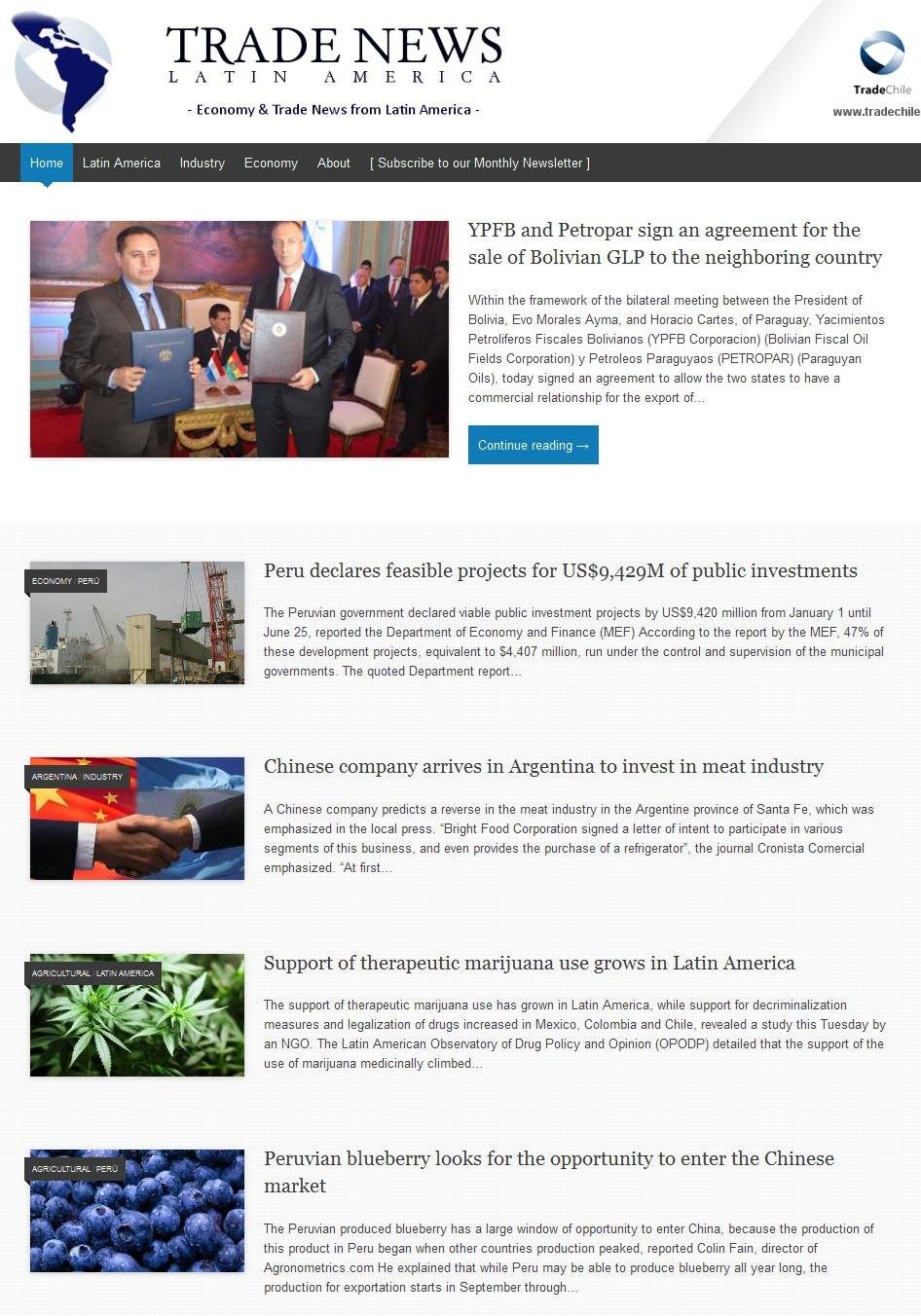The height and width of the screenshot is (1316, 921).
Task: Open the Industry section
Action: click(202, 163)
